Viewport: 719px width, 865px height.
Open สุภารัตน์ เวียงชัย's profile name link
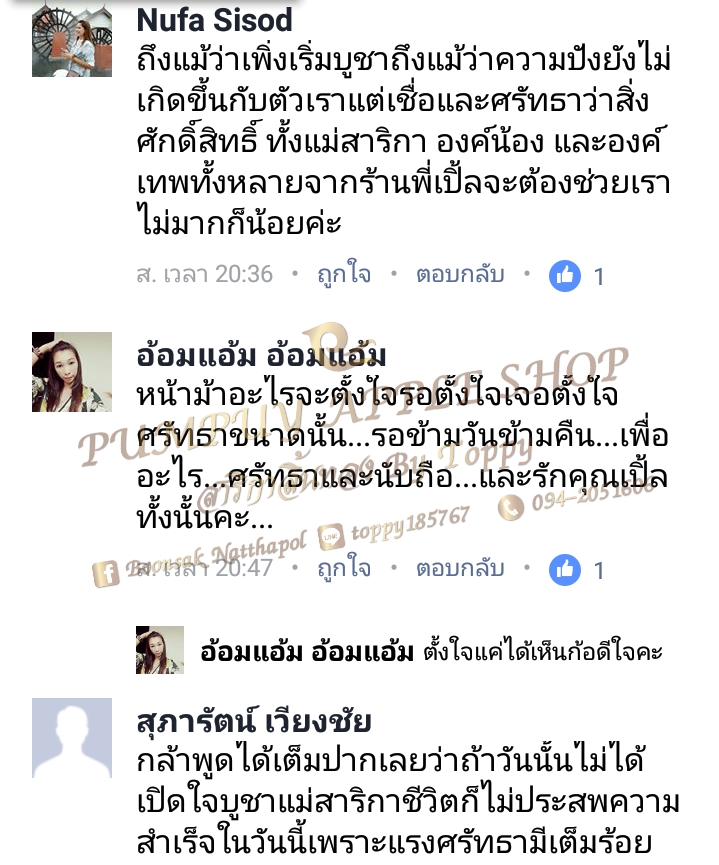click(253, 720)
